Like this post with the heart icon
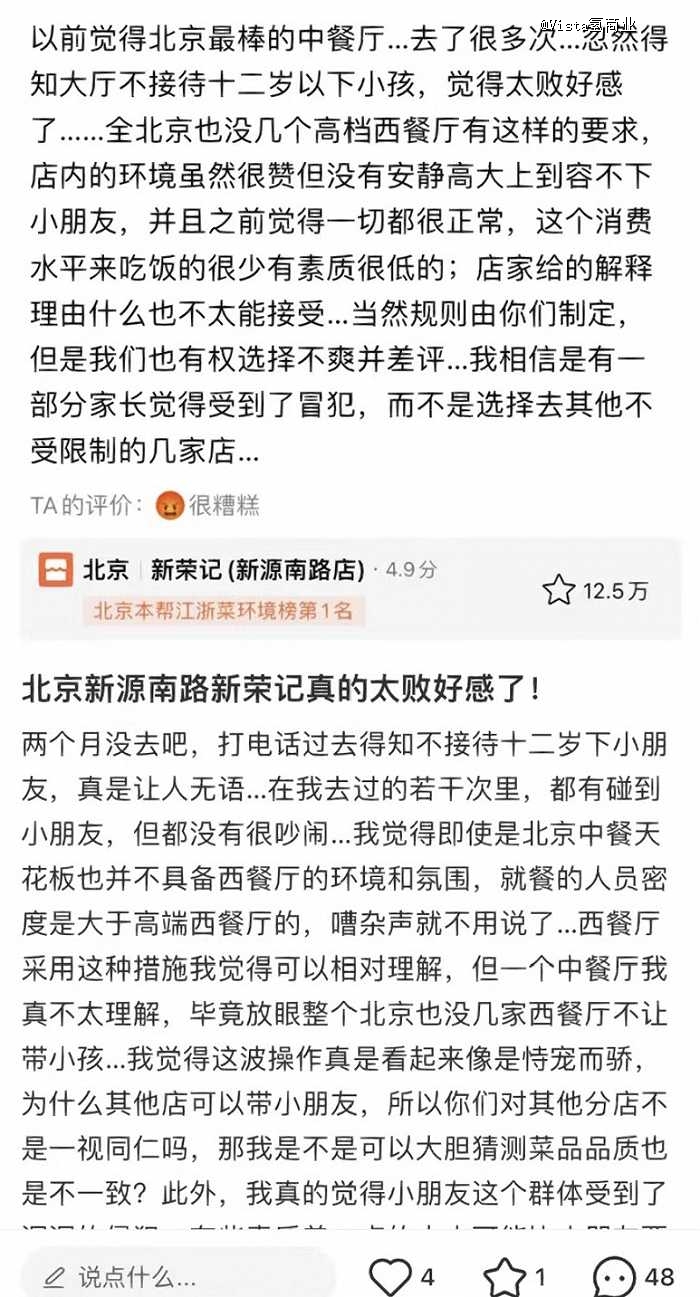This screenshot has height=1297, width=700. click(390, 1277)
